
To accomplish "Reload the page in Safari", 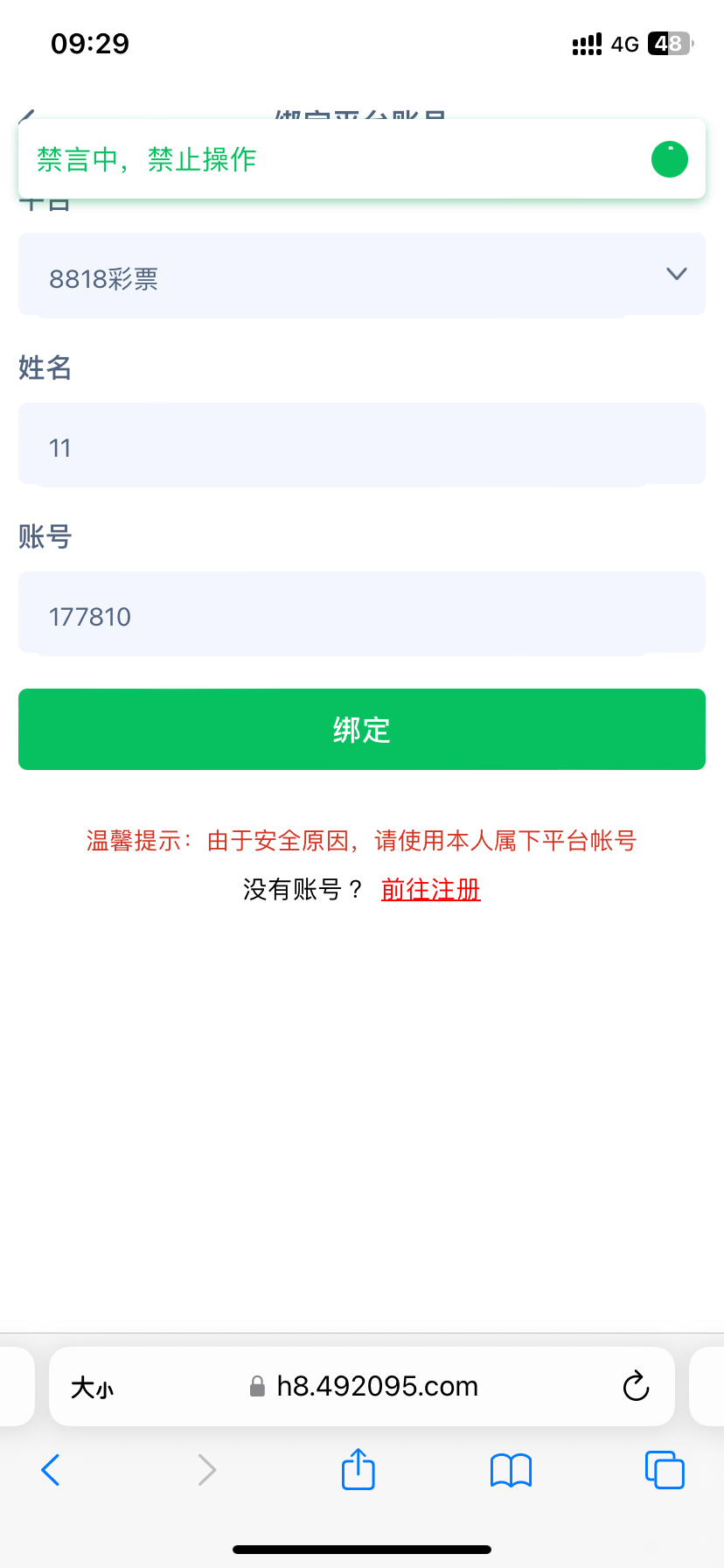I will [636, 1386].
